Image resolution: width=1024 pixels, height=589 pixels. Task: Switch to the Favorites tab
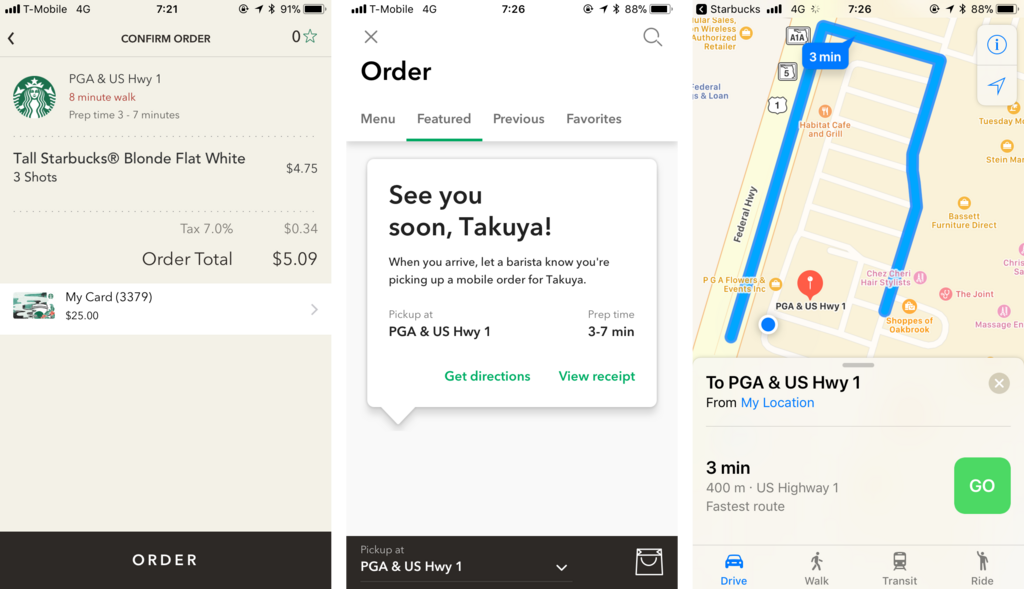point(594,119)
